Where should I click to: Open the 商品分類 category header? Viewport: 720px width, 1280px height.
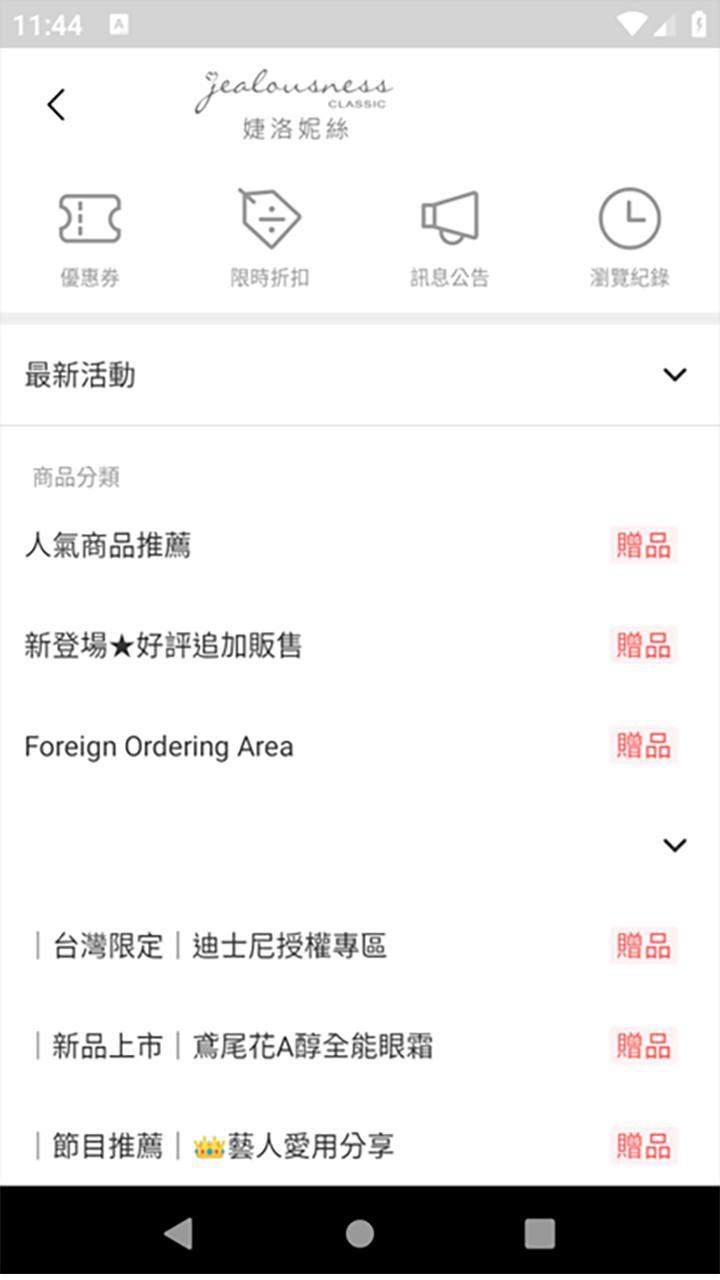click(x=74, y=478)
